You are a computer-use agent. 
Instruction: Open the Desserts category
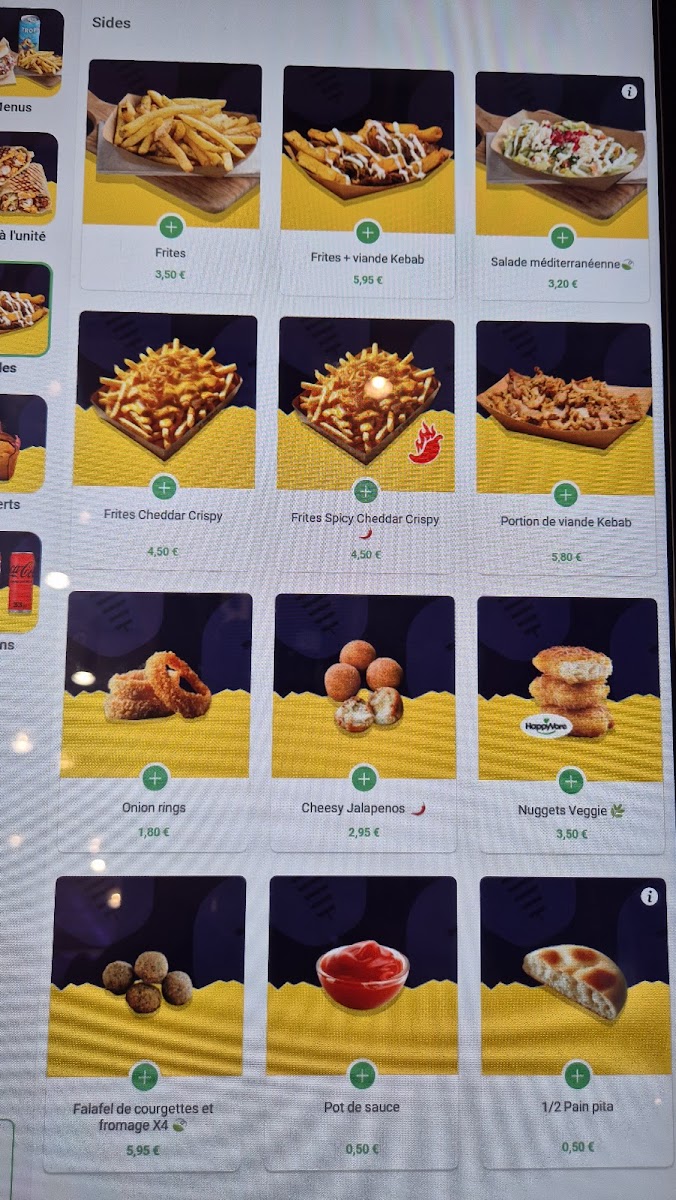coord(22,445)
